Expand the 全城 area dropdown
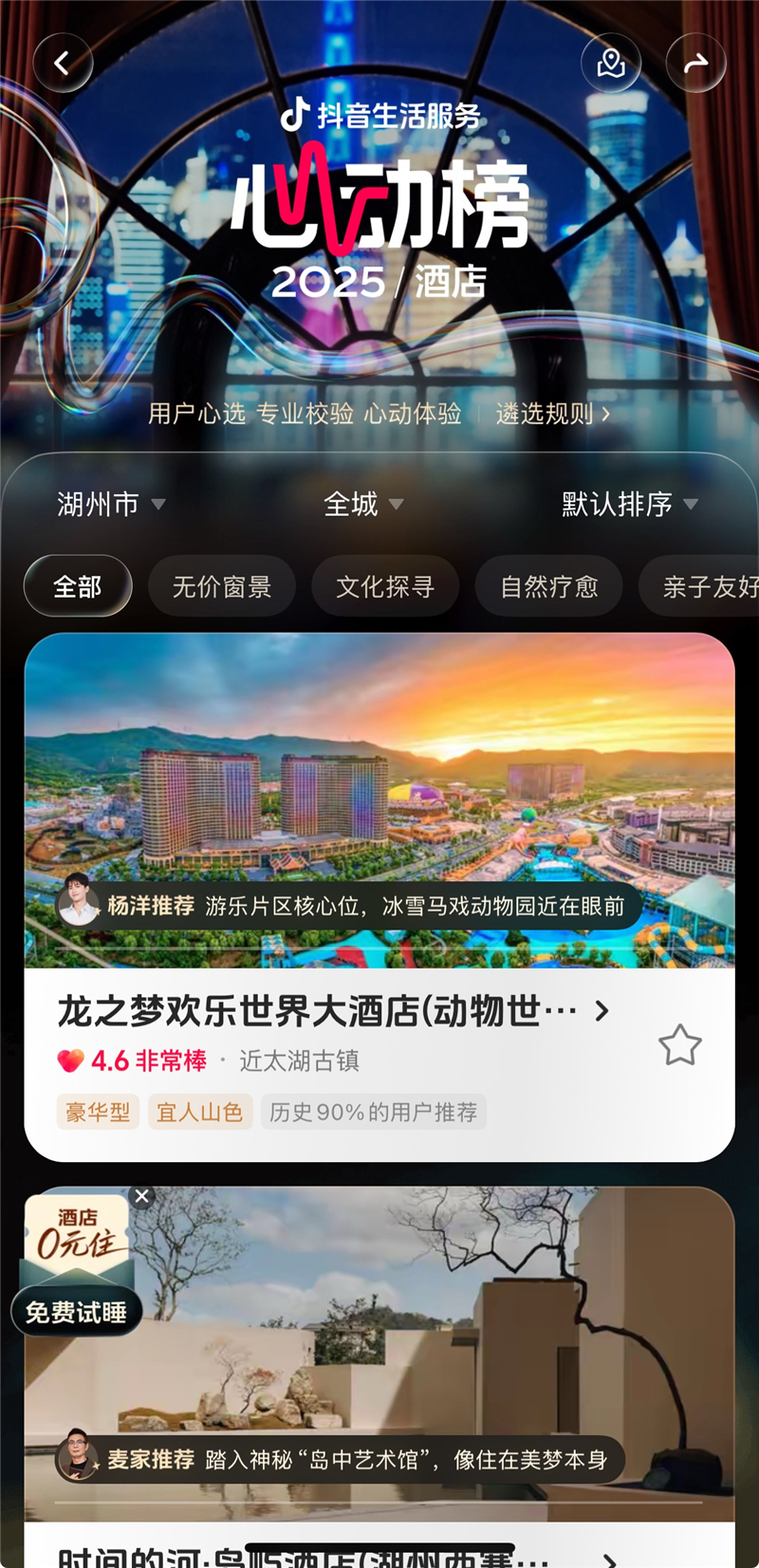Viewport: 759px width, 1568px height. (363, 504)
